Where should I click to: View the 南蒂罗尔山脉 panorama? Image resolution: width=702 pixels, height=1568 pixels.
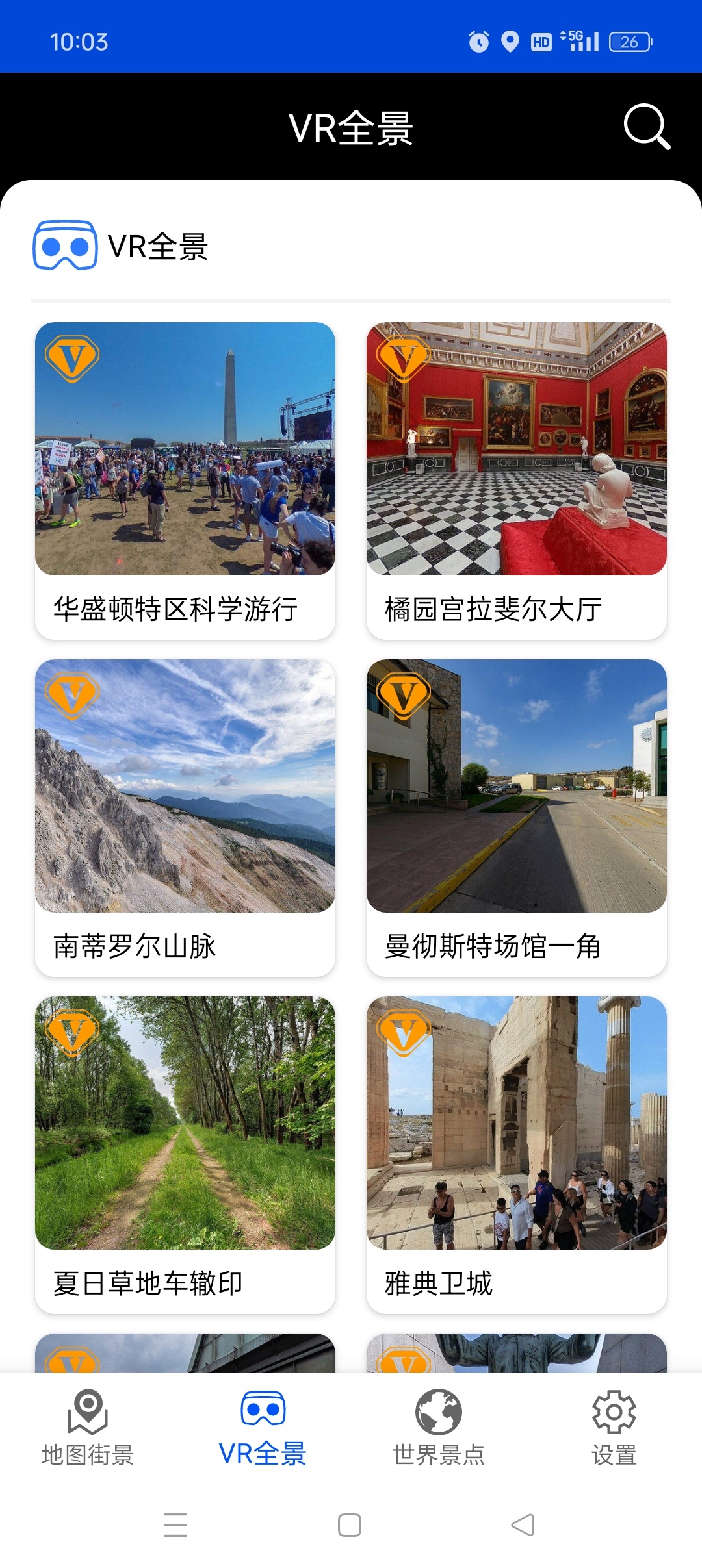point(185,817)
